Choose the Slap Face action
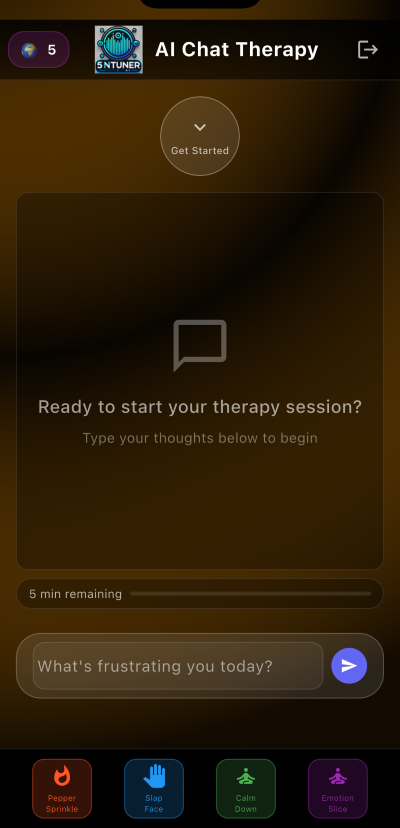400x828 pixels. [154, 788]
